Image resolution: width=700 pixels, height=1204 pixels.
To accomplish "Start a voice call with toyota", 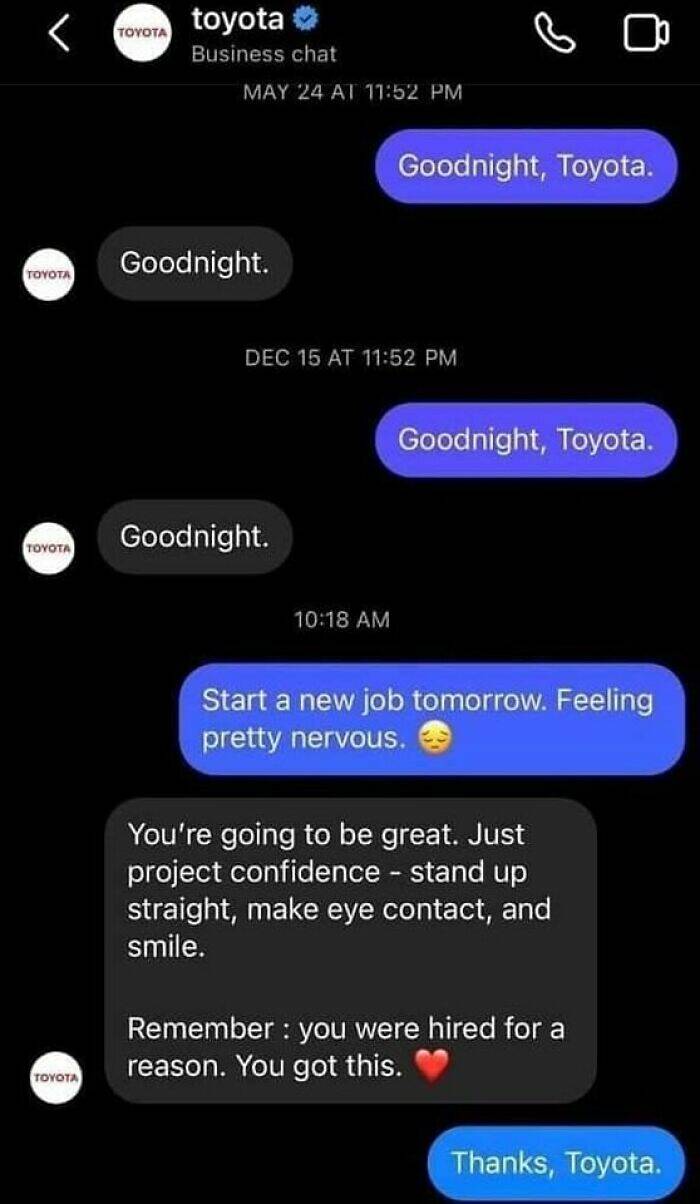I will point(556,35).
